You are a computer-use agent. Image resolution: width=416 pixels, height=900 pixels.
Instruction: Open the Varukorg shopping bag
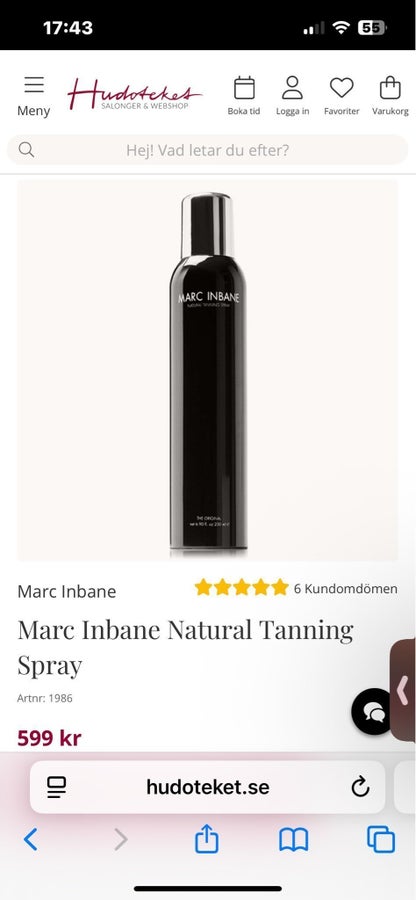click(x=390, y=96)
